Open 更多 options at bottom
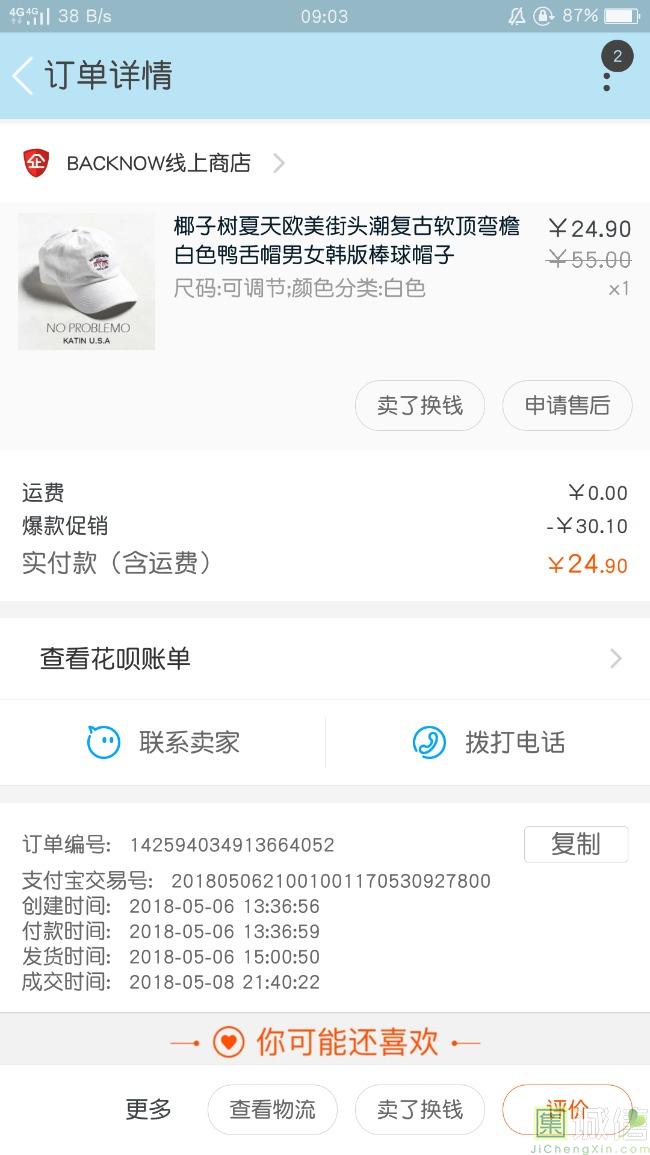The height and width of the screenshot is (1155, 650). tap(148, 1109)
